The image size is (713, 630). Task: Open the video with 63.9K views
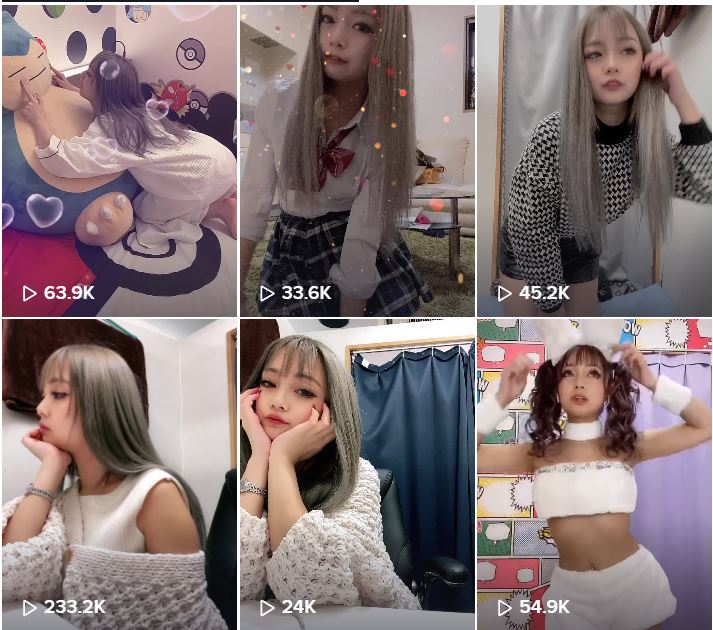[119, 160]
